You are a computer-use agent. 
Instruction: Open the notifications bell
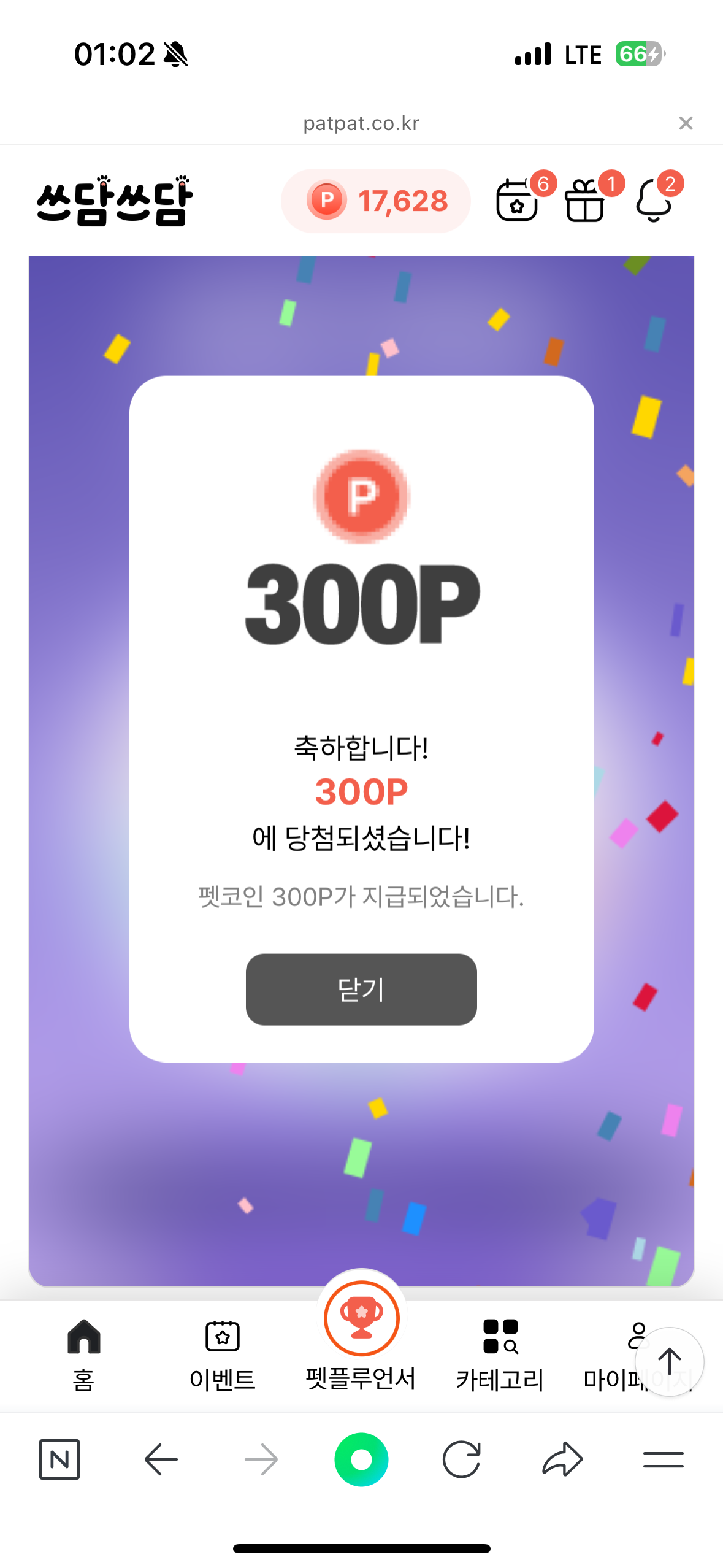654,200
